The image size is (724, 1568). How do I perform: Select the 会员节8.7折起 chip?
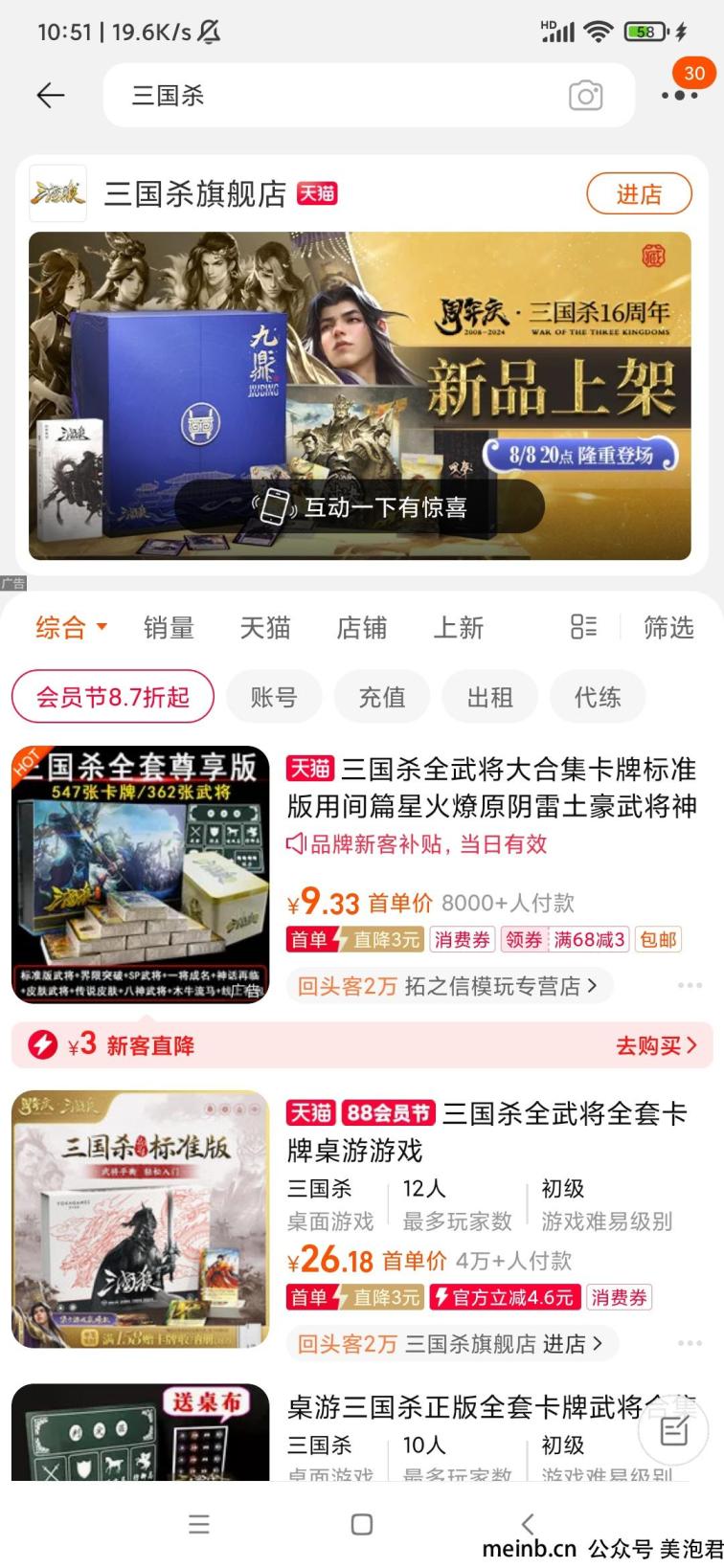[x=113, y=697]
